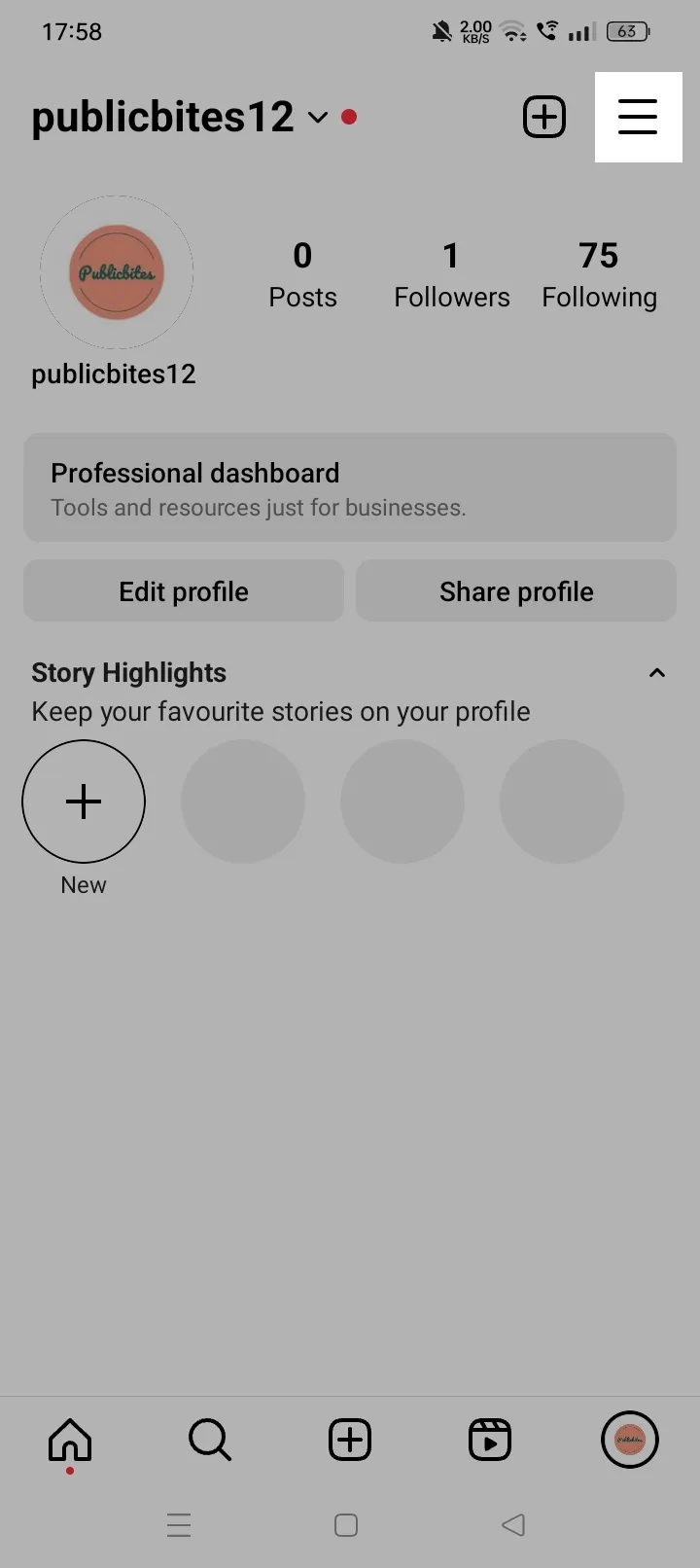Screen dimensions: 700x1568
Task: Go to the Home feed tab
Action: pos(70,1440)
